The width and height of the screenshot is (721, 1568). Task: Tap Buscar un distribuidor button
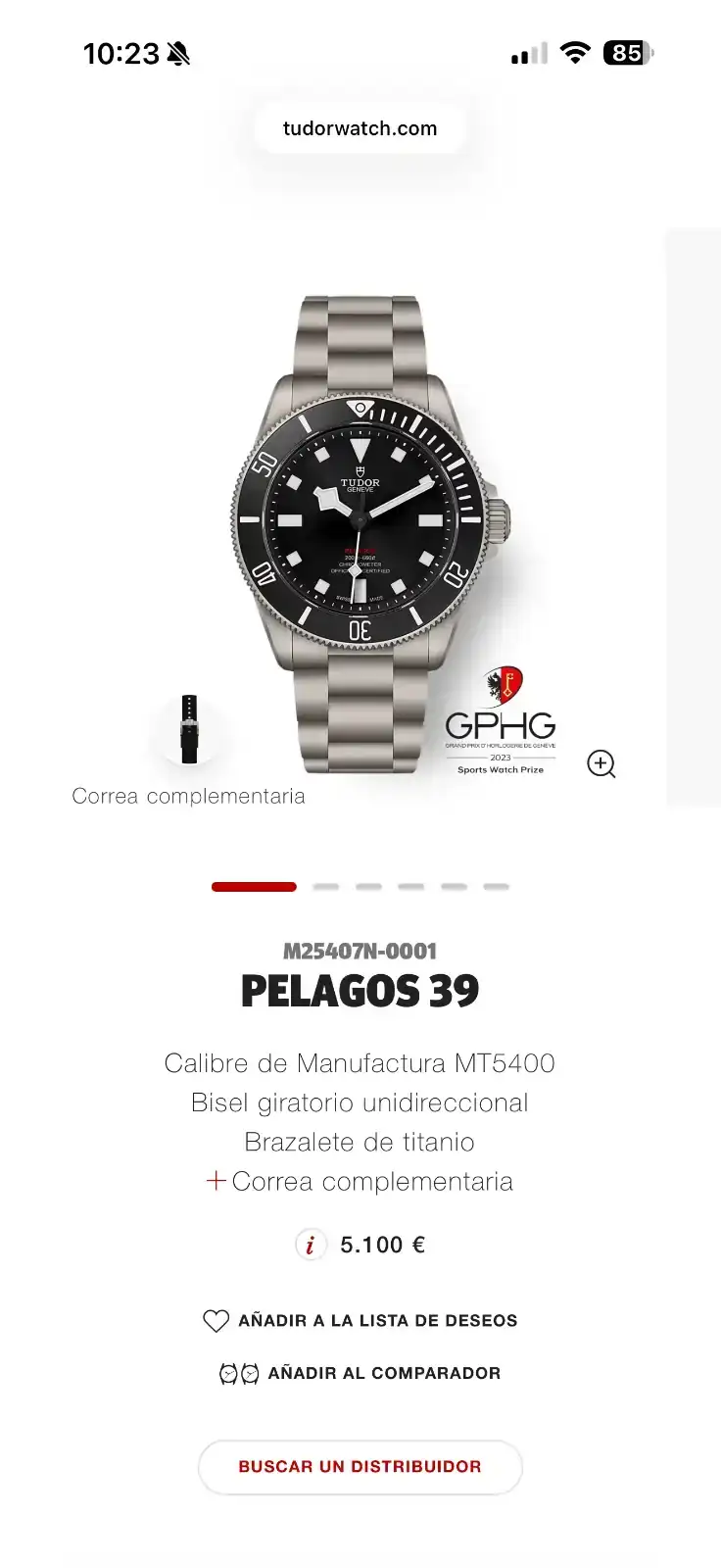(360, 1467)
